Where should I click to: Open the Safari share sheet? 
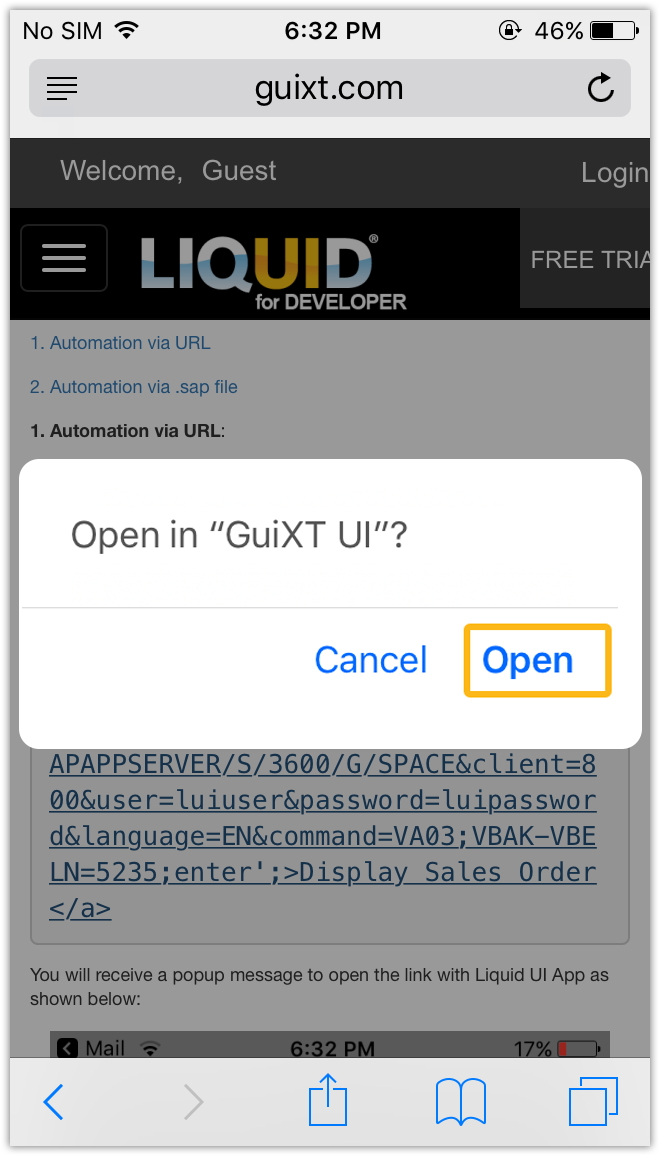click(328, 1102)
